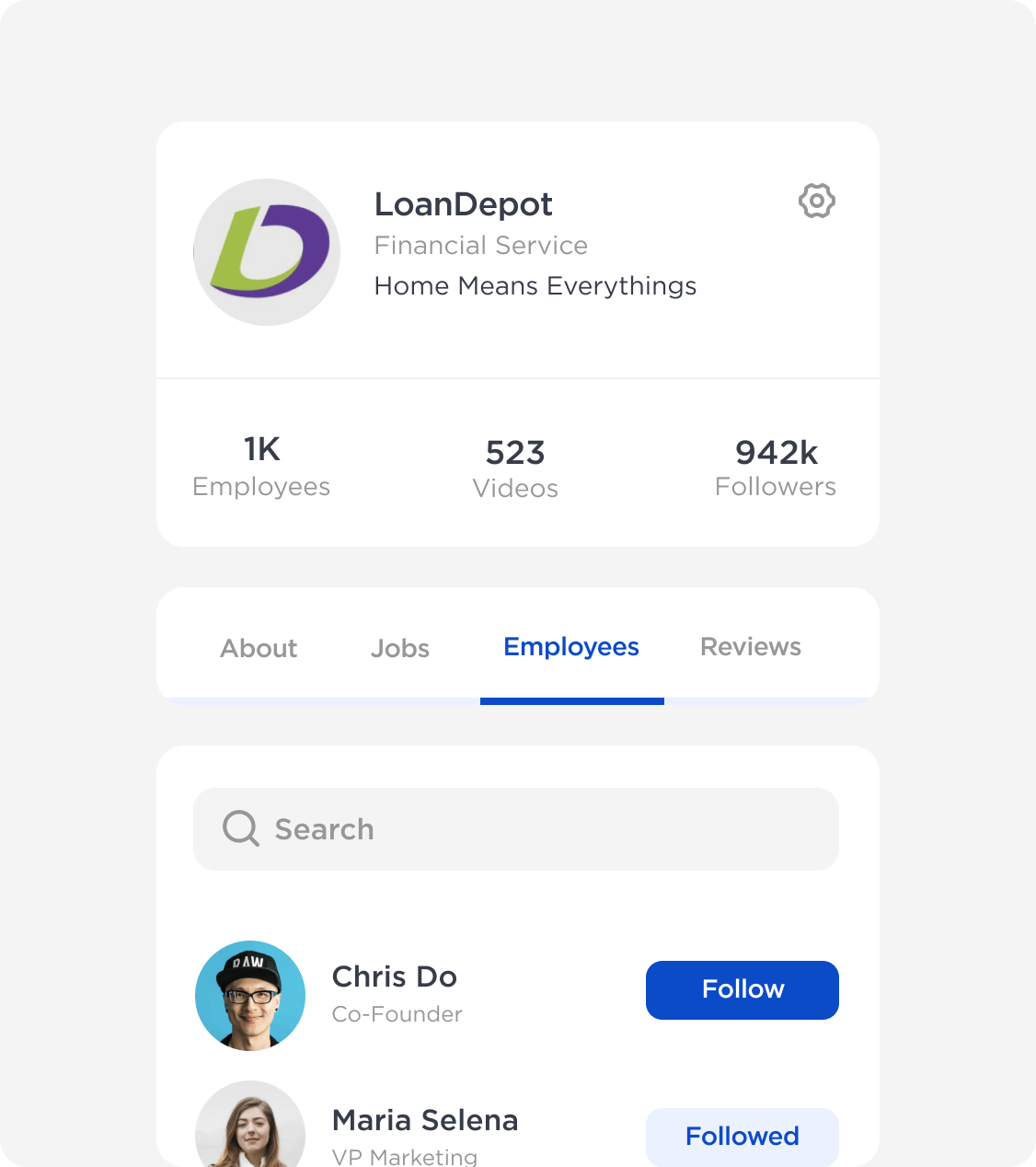Select the Employees tab

click(571, 647)
